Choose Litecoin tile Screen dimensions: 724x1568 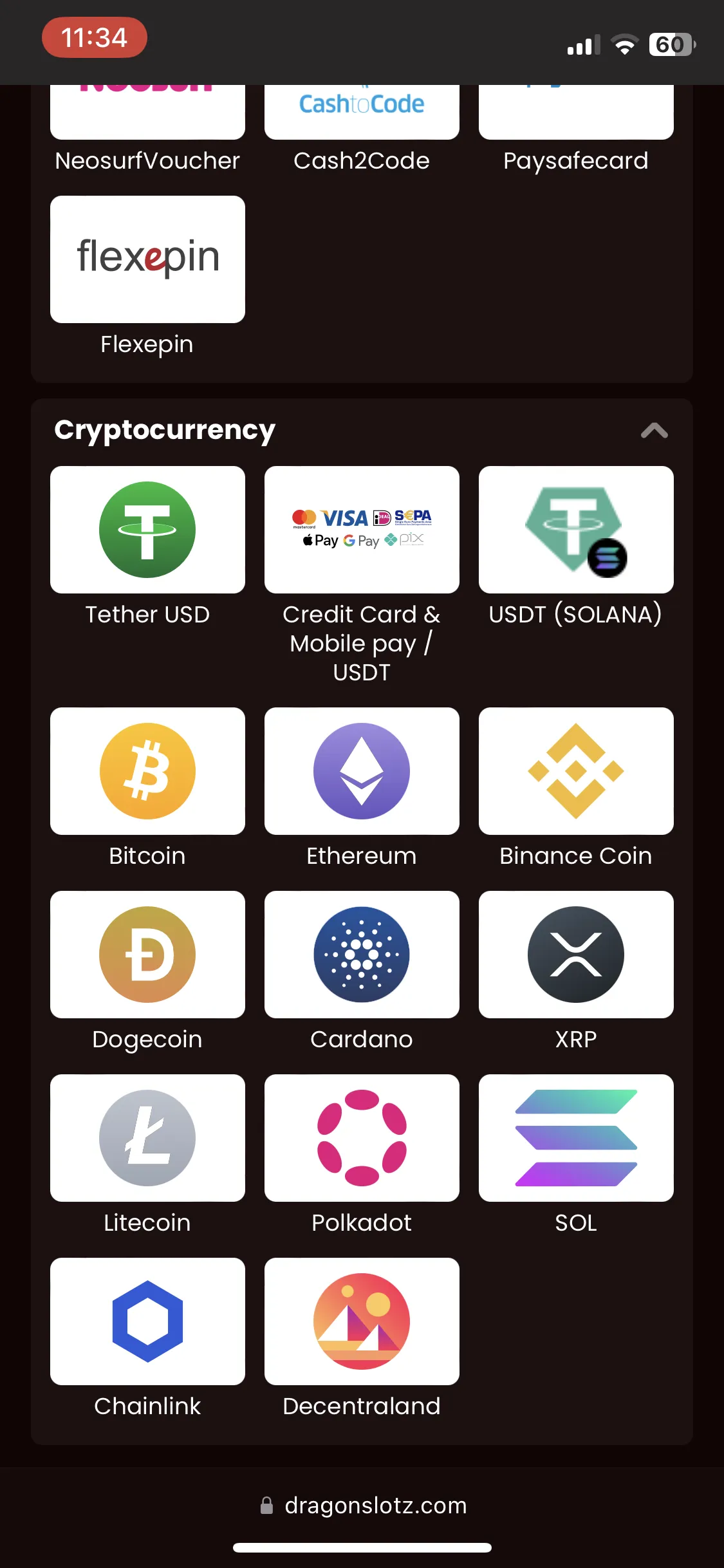point(147,1138)
